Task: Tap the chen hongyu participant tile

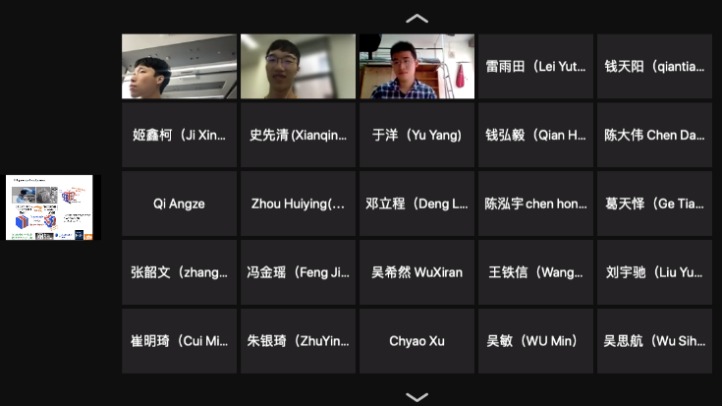Action: pyautogui.click(x=535, y=203)
